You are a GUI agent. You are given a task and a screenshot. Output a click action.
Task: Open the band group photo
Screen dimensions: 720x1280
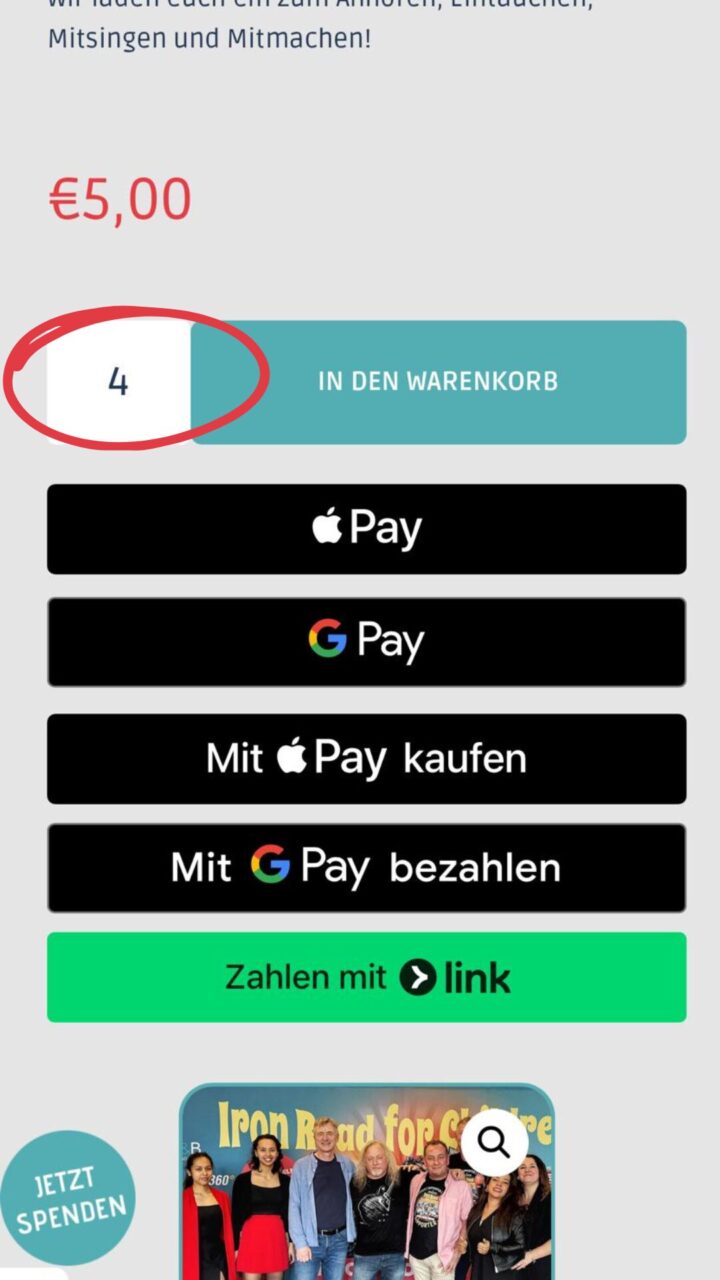point(367,1182)
